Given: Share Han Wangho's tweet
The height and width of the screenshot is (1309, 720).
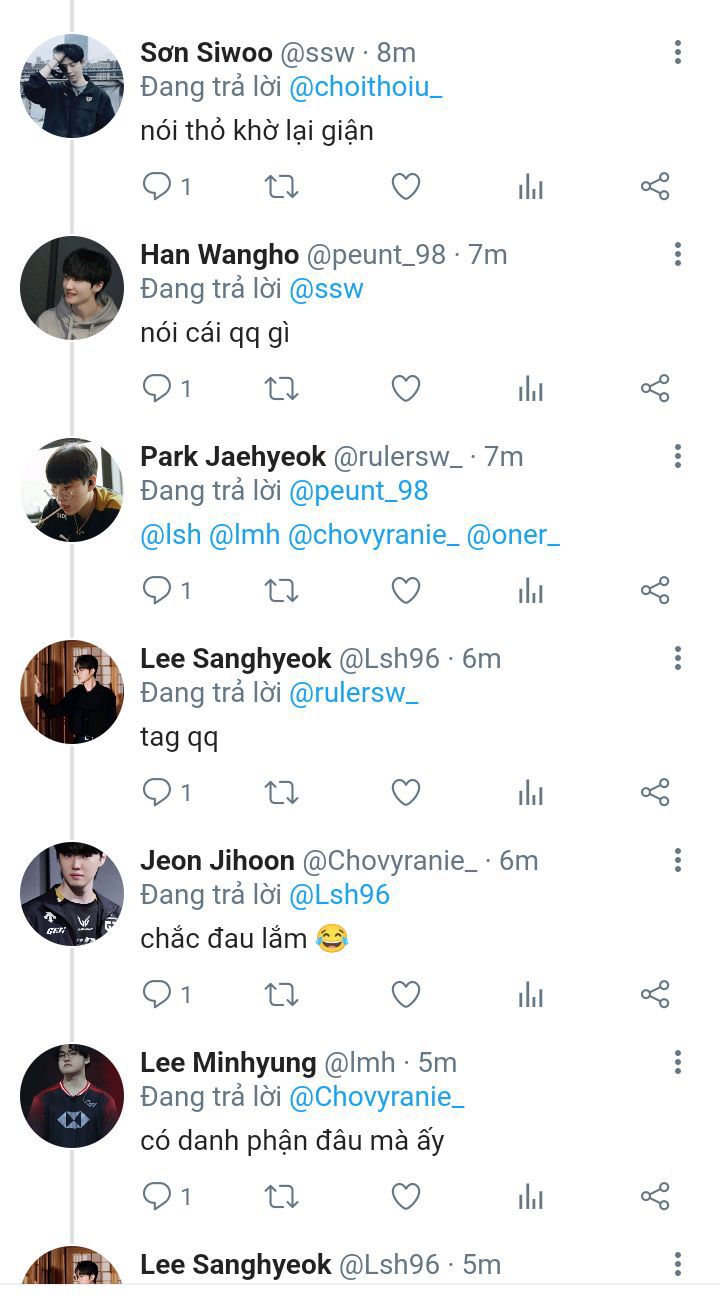Looking at the screenshot, I should tap(655, 388).
